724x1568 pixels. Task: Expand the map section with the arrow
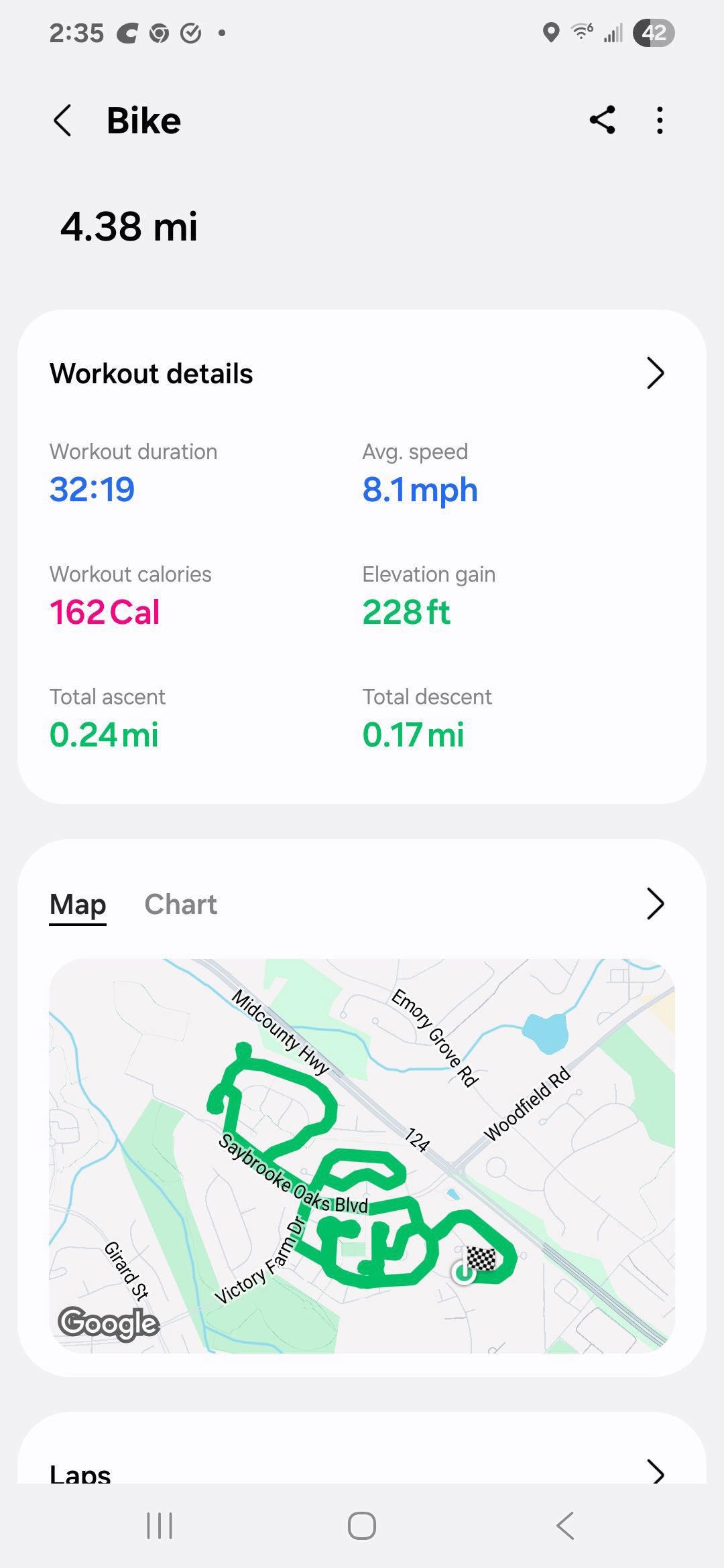pos(655,904)
